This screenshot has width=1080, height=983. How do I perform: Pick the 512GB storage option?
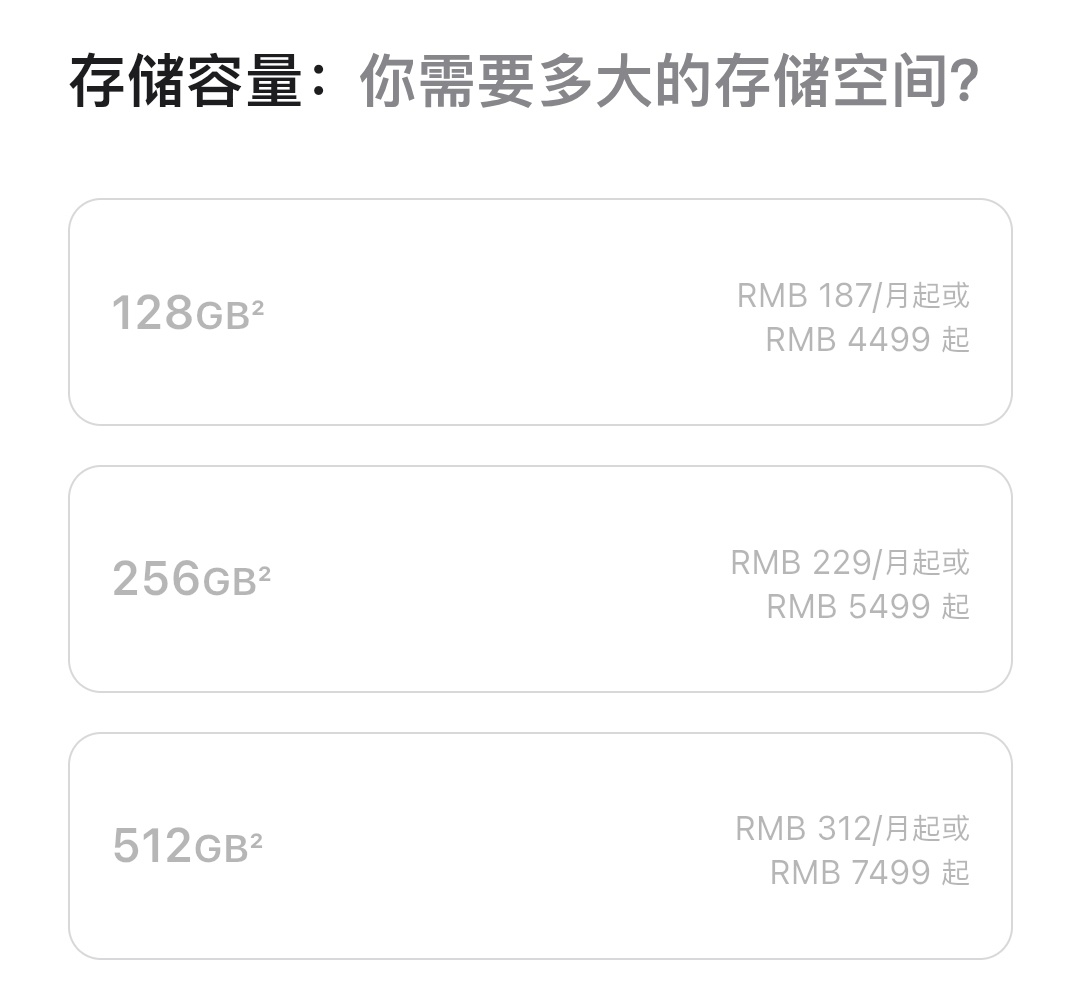pyautogui.click(x=540, y=846)
